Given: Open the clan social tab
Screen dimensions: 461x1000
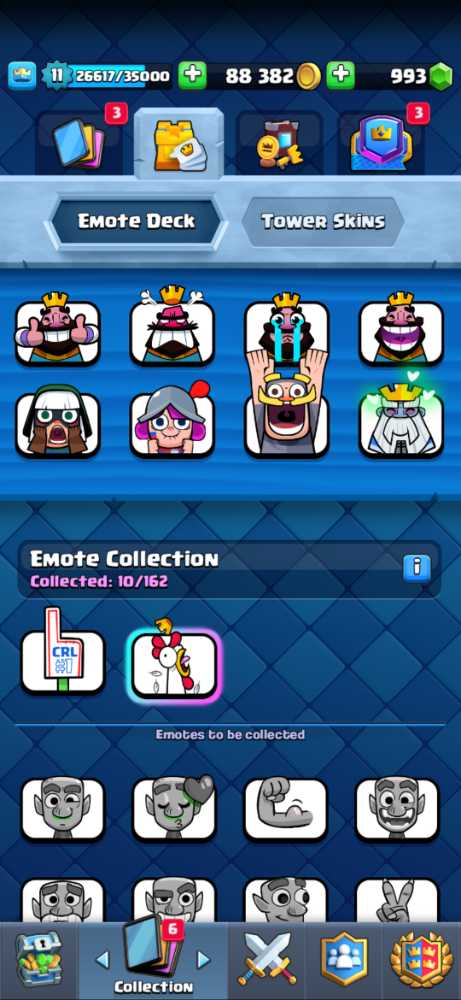Looking at the screenshot, I should (x=344, y=960).
